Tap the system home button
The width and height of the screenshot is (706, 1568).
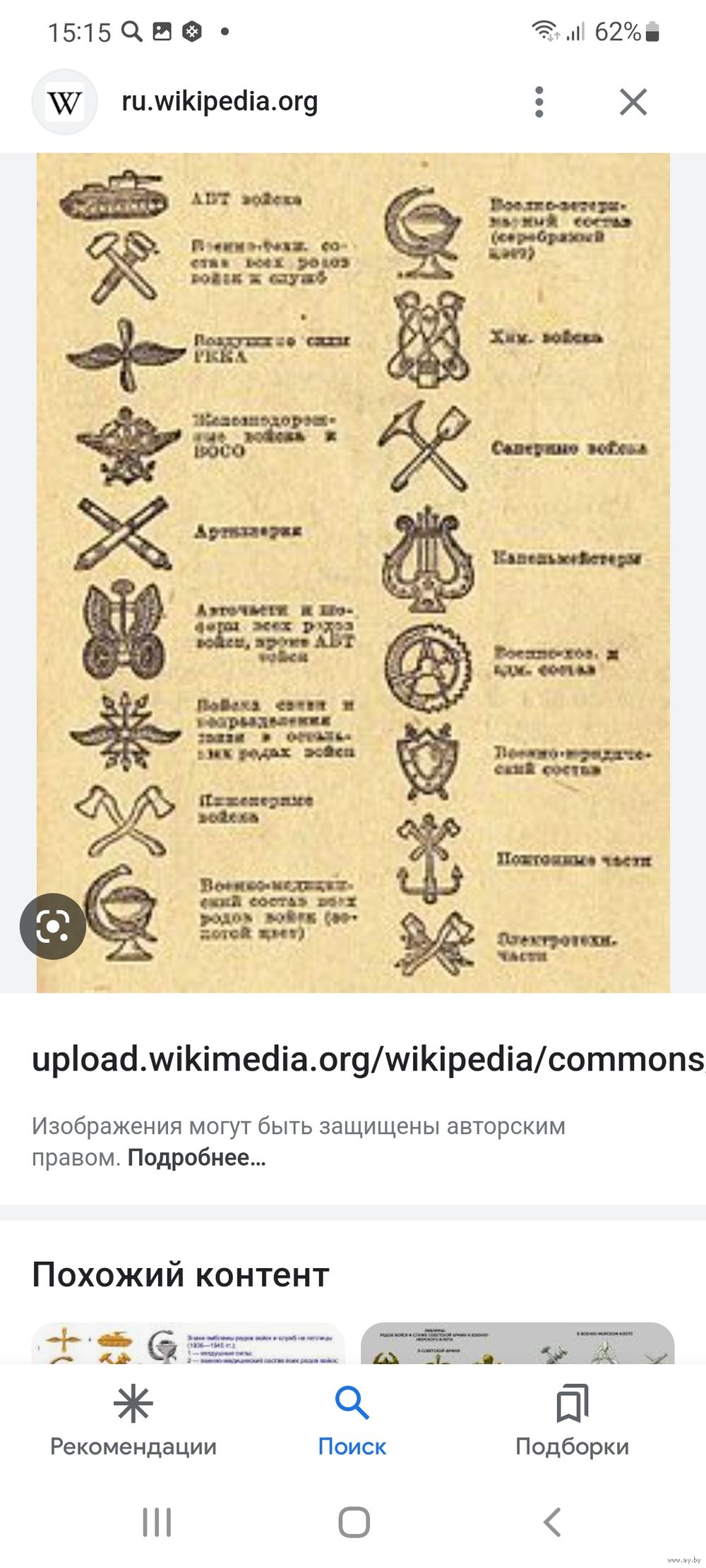(x=354, y=1522)
